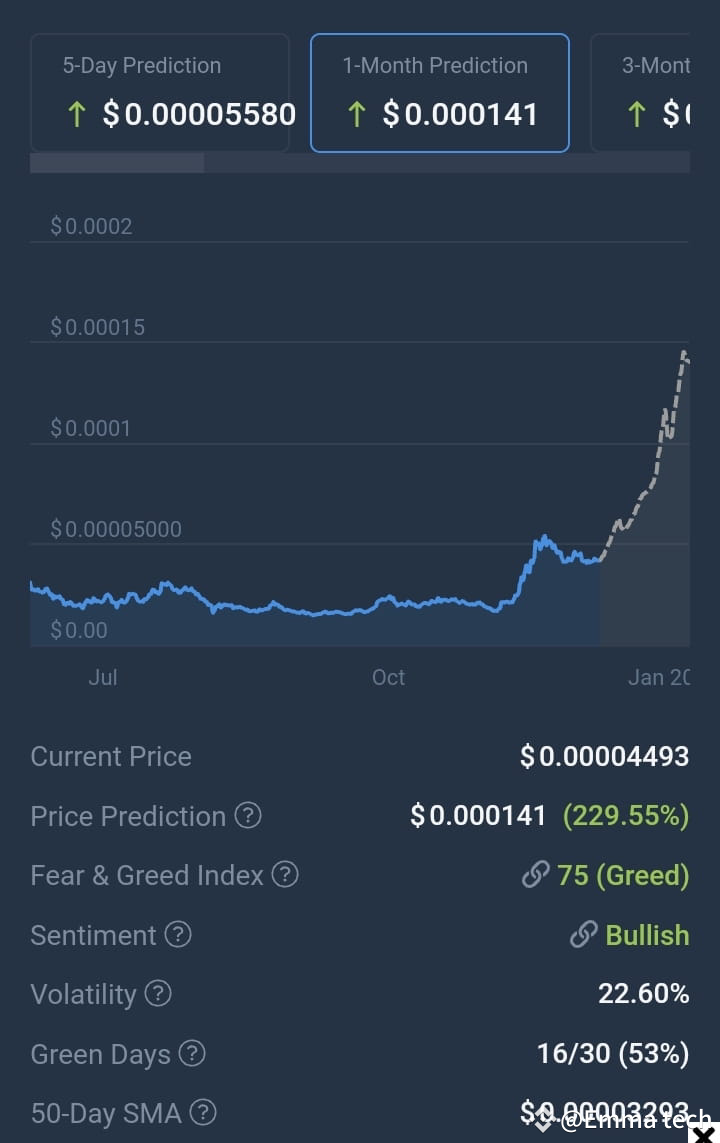Switch to the 3-Month prediction card

click(x=645, y=93)
